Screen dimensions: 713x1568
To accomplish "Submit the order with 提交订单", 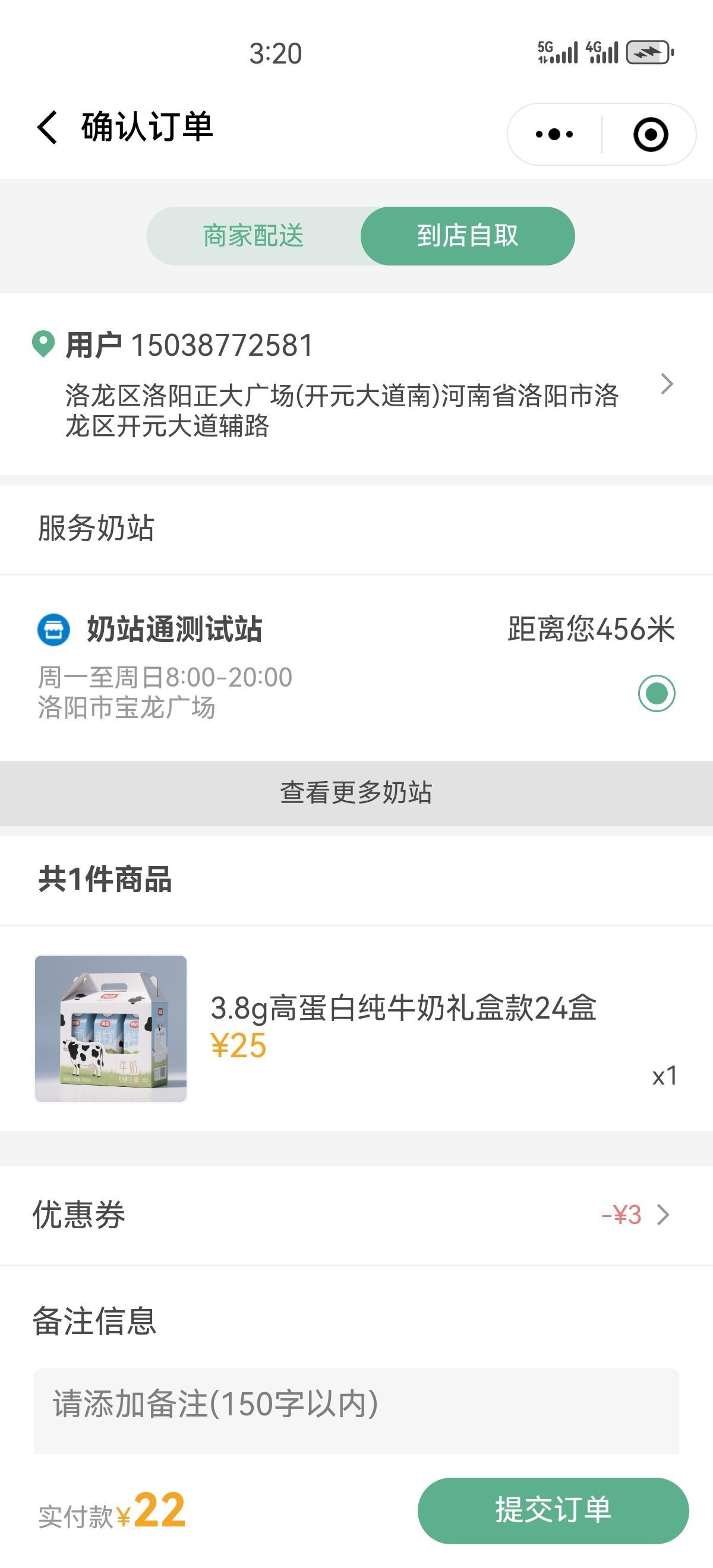I will coord(553,1510).
